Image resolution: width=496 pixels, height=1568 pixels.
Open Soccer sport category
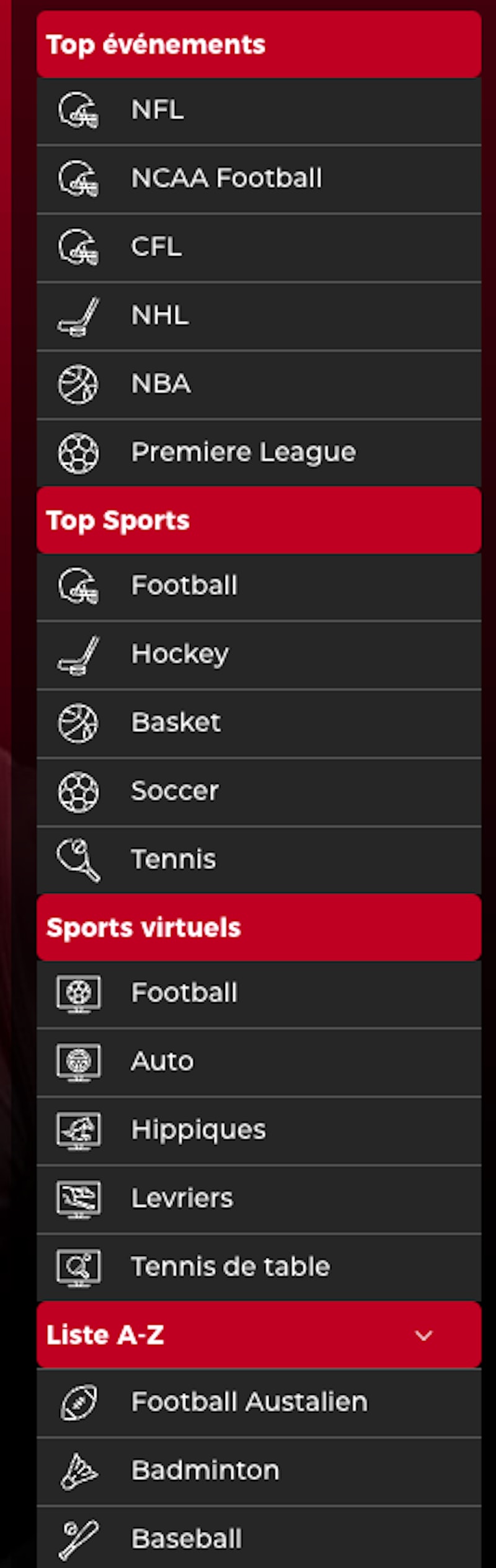[x=175, y=791]
